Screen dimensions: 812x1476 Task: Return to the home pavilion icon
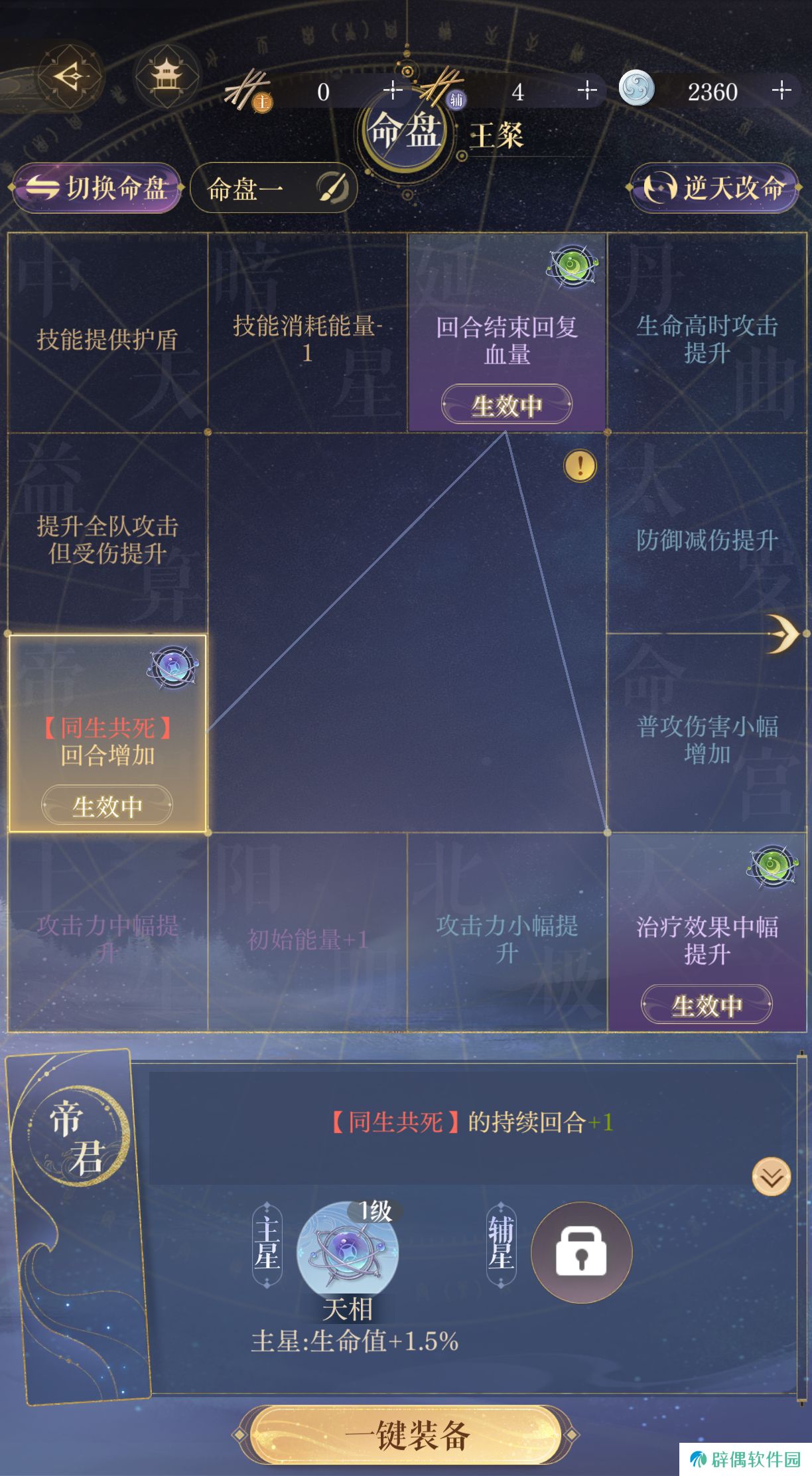pos(167,76)
